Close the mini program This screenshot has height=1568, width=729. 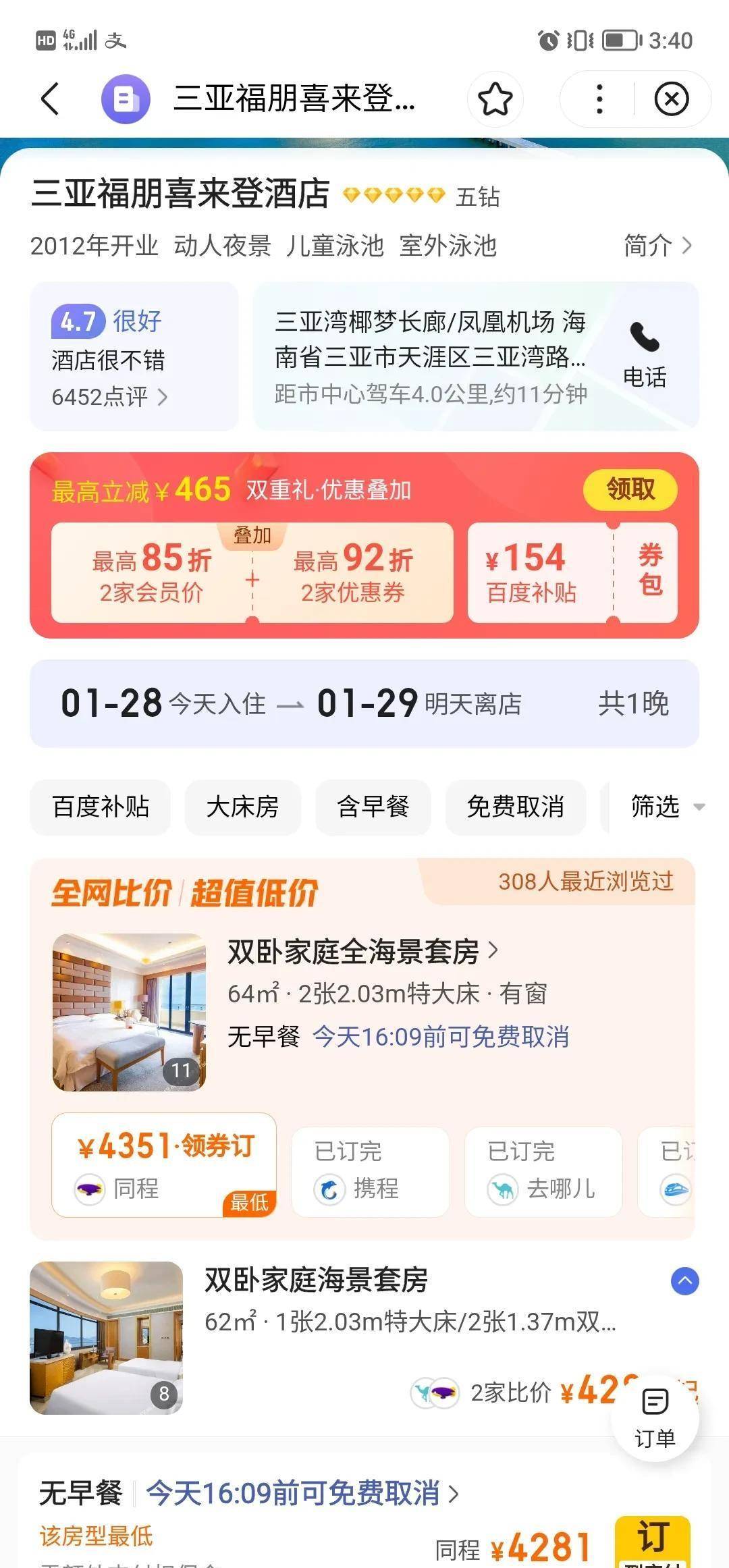(x=672, y=99)
